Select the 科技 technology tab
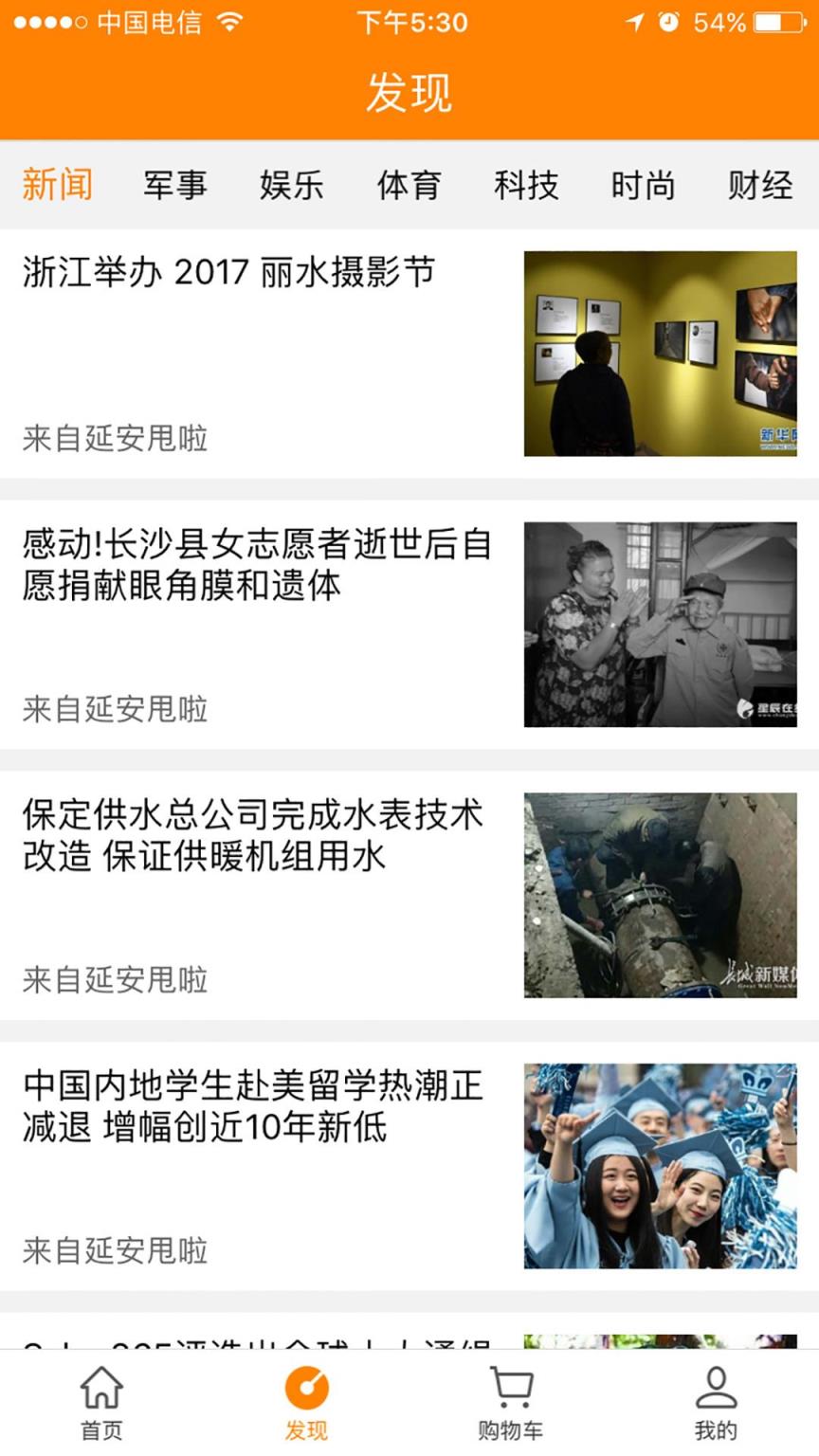 pyautogui.click(x=528, y=186)
